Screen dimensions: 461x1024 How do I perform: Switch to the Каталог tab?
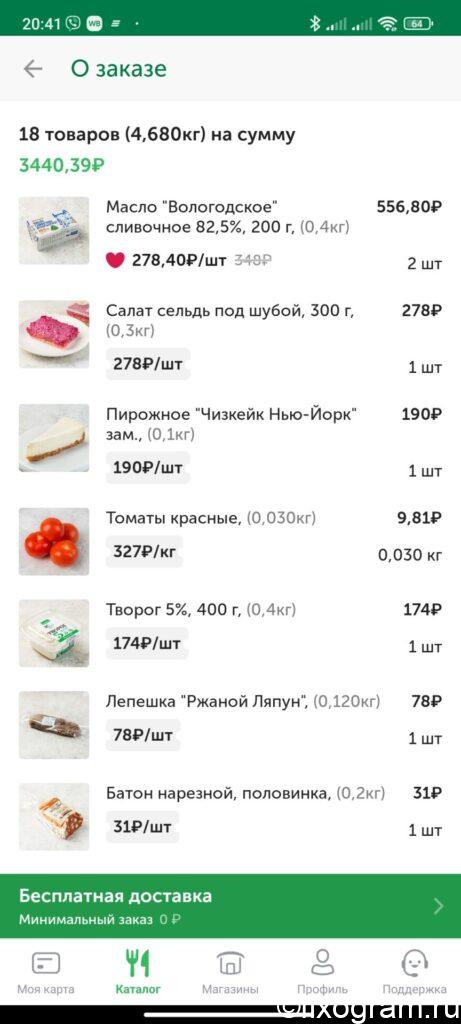138,972
